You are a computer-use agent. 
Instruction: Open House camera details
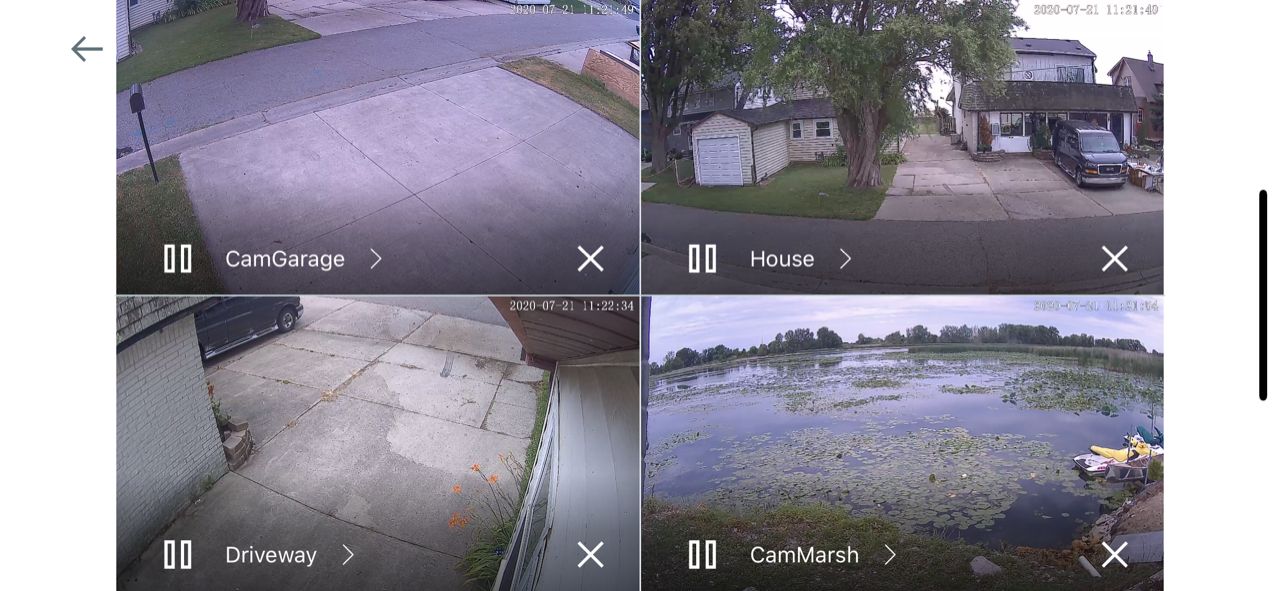tap(845, 259)
